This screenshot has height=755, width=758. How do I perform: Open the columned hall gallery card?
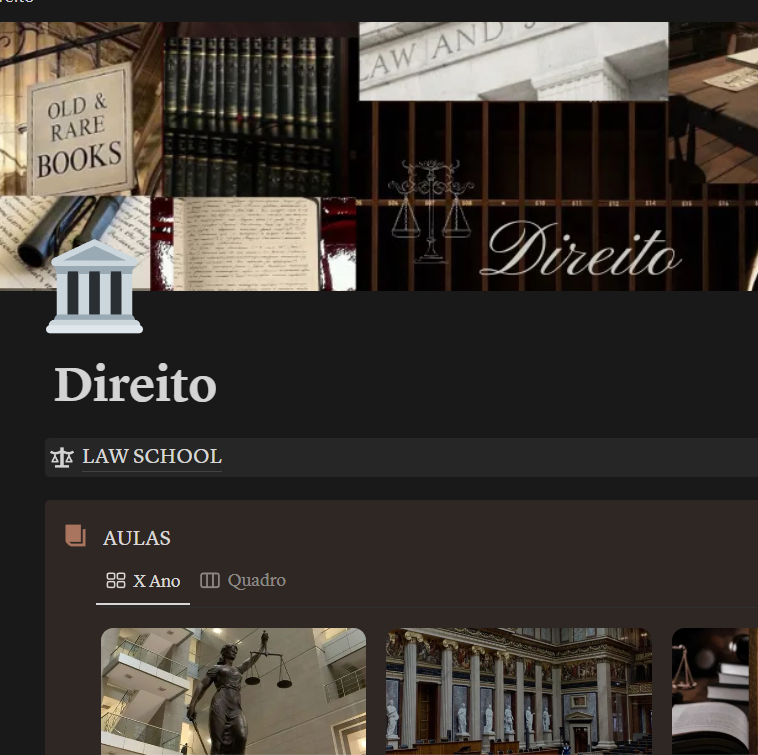tap(518, 691)
